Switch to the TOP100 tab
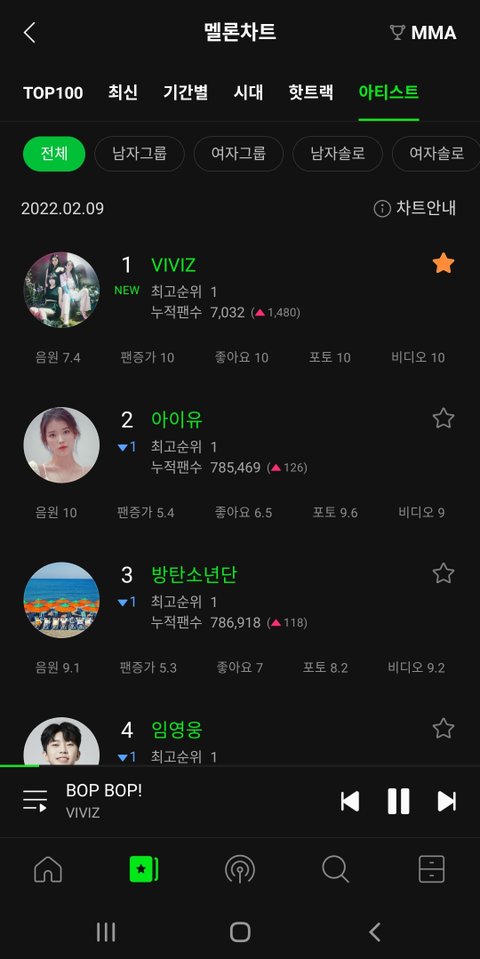The height and width of the screenshot is (959, 480). coord(53,93)
